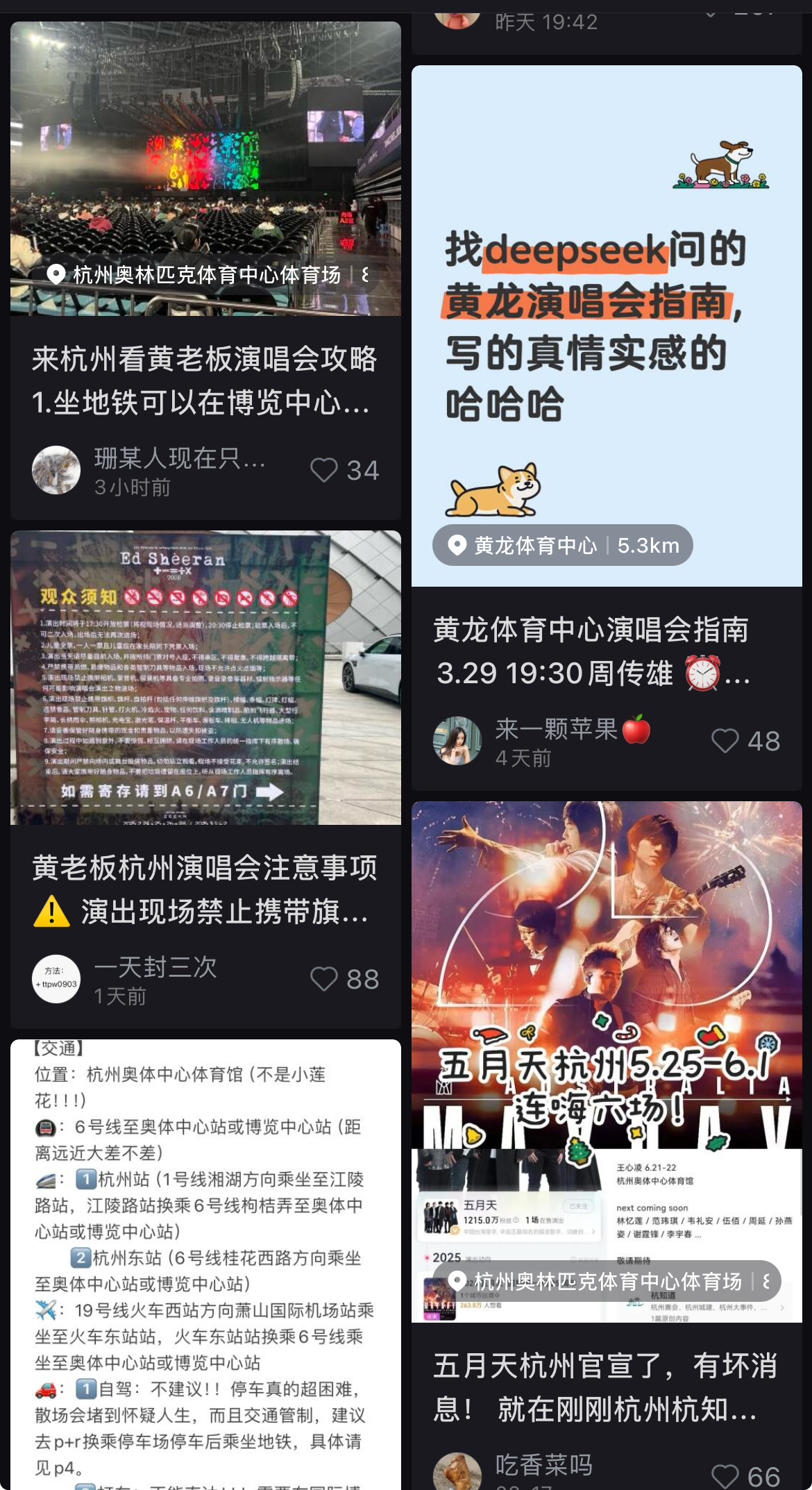The image size is (812, 1490).
Task: Tap the location chip on the 五月天 poster
Action: pyautogui.click(x=606, y=1281)
